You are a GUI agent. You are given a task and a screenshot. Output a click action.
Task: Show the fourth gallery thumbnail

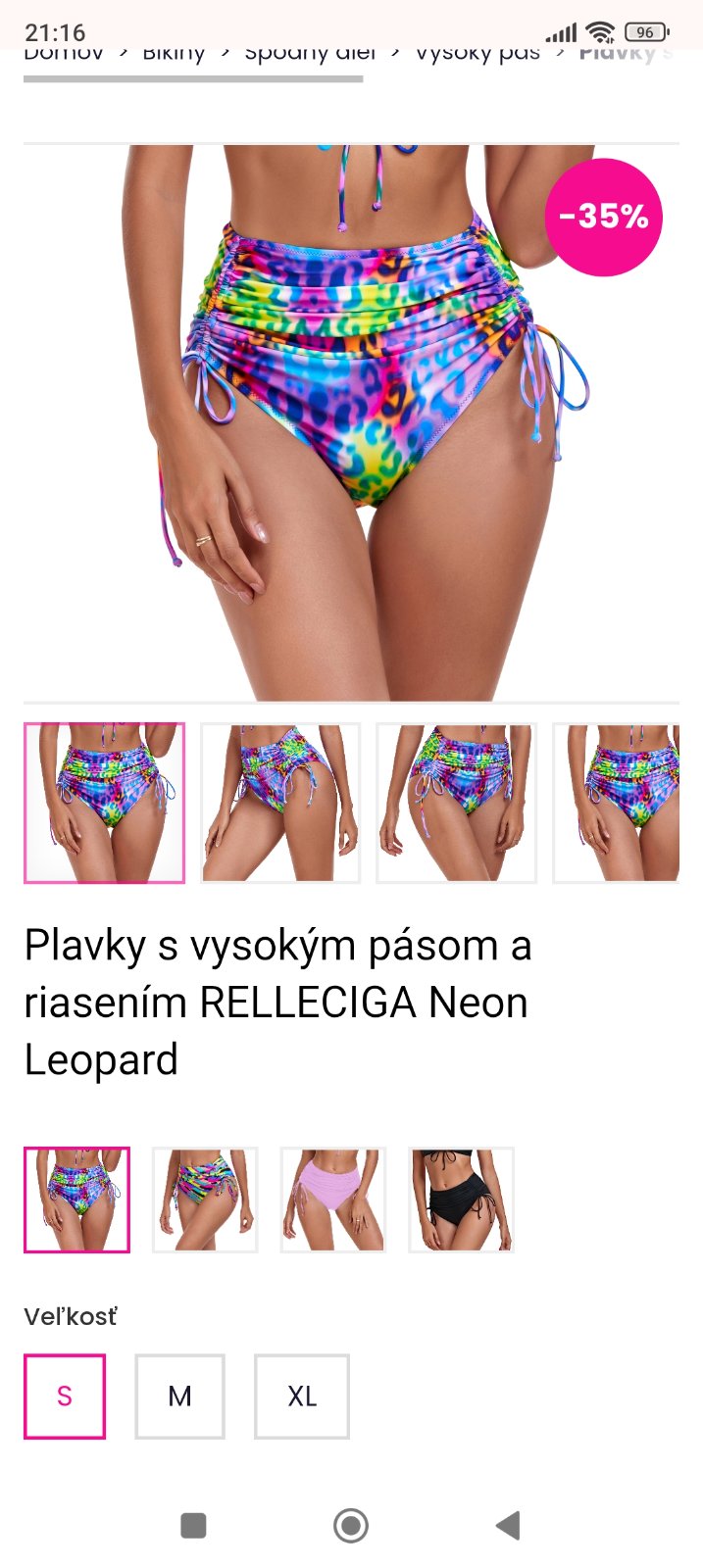click(x=618, y=803)
